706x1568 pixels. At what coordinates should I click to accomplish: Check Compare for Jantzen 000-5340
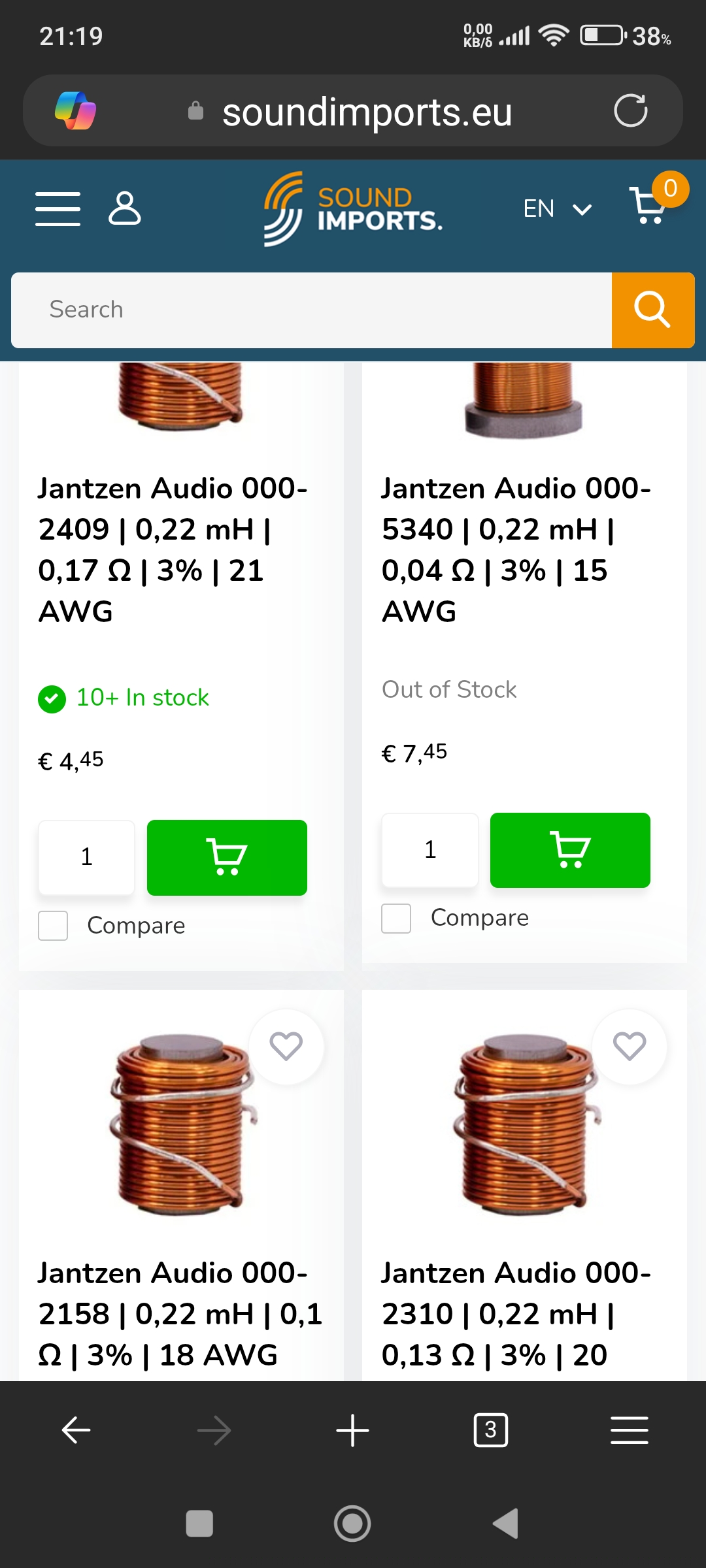[396, 919]
